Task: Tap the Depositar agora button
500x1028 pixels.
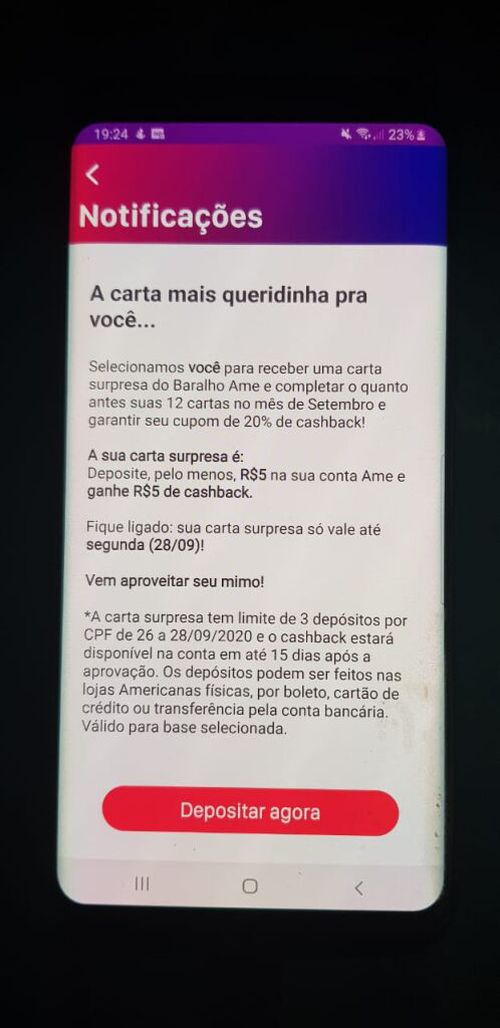Action: (250, 811)
